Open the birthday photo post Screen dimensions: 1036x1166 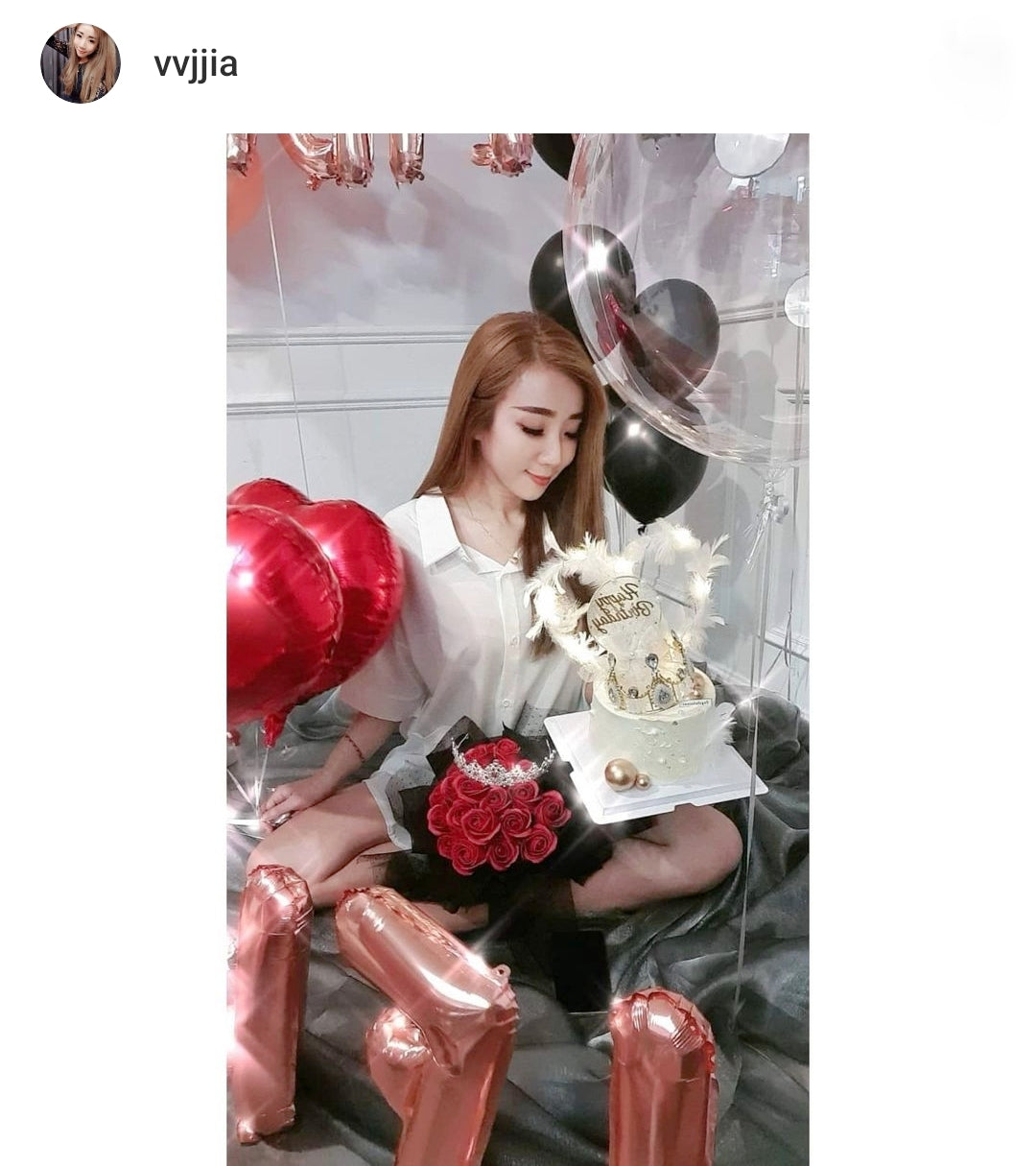(517, 649)
